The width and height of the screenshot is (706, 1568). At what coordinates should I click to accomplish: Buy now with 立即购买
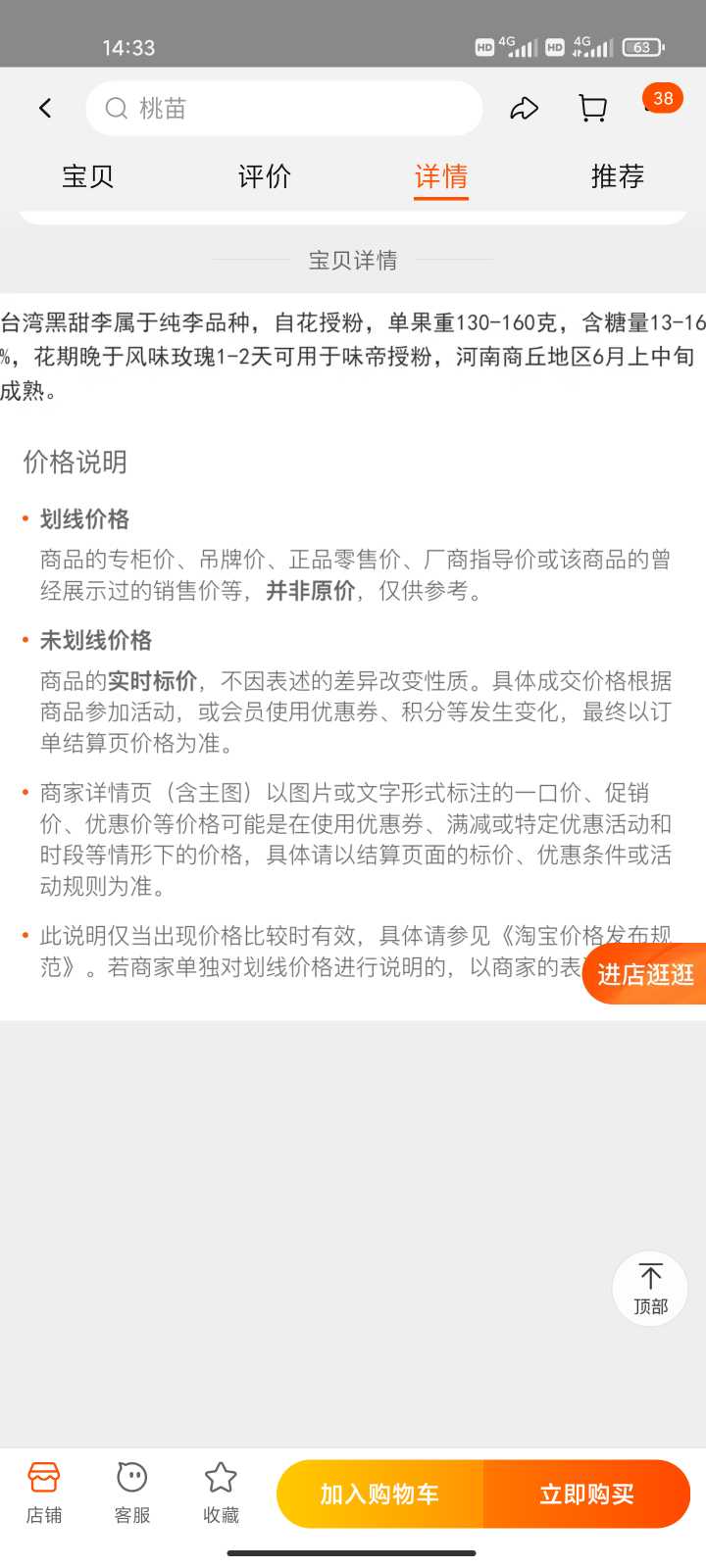(x=587, y=1494)
